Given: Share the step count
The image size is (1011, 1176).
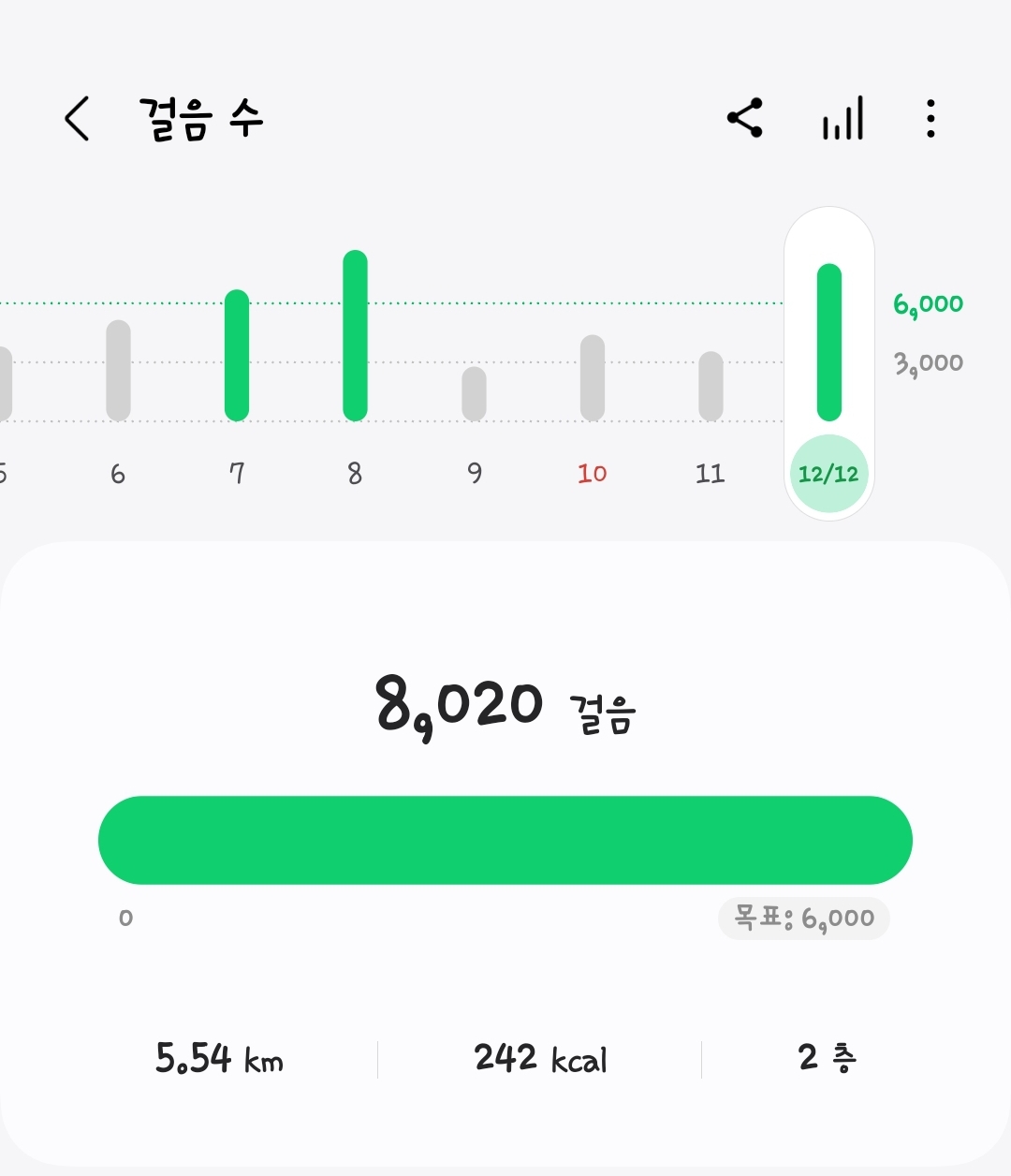Looking at the screenshot, I should point(745,119).
